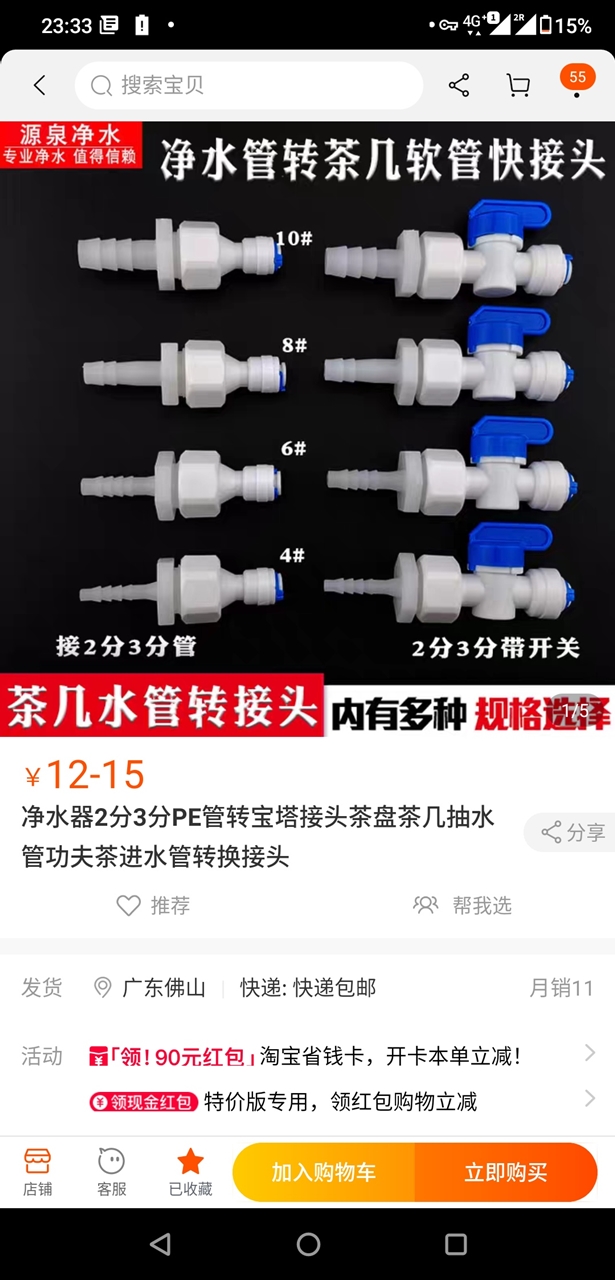Open the product image gallery
The image size is (615, 1280).
click(x=307, y=430)
